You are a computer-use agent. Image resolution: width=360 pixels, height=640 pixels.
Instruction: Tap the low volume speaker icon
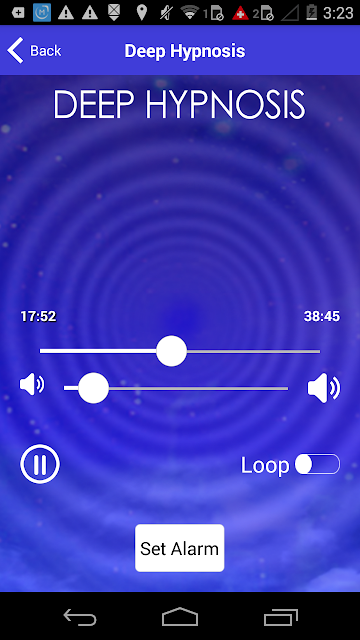pyautogui.click(x=32, y=385)
